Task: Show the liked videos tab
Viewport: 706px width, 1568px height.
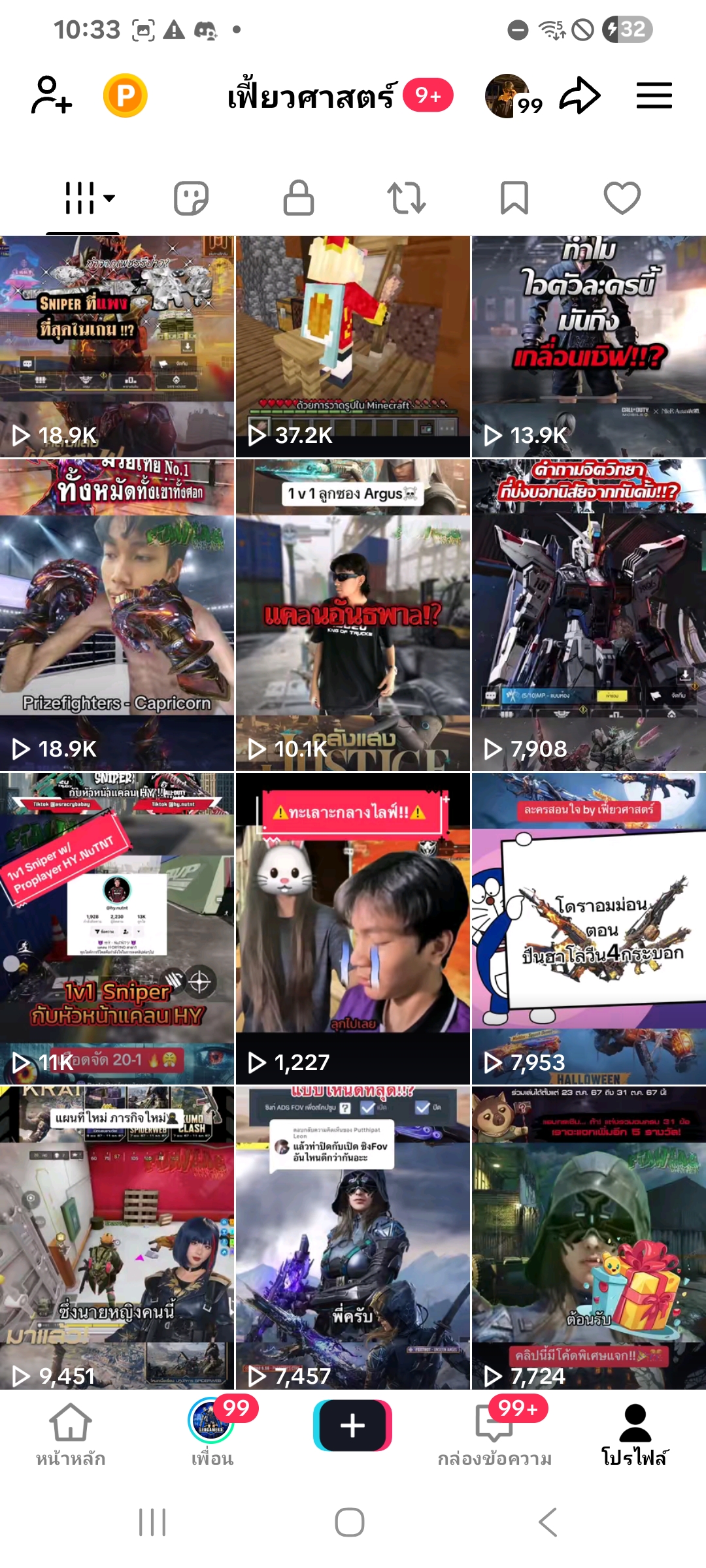Action: click(622, 197)
